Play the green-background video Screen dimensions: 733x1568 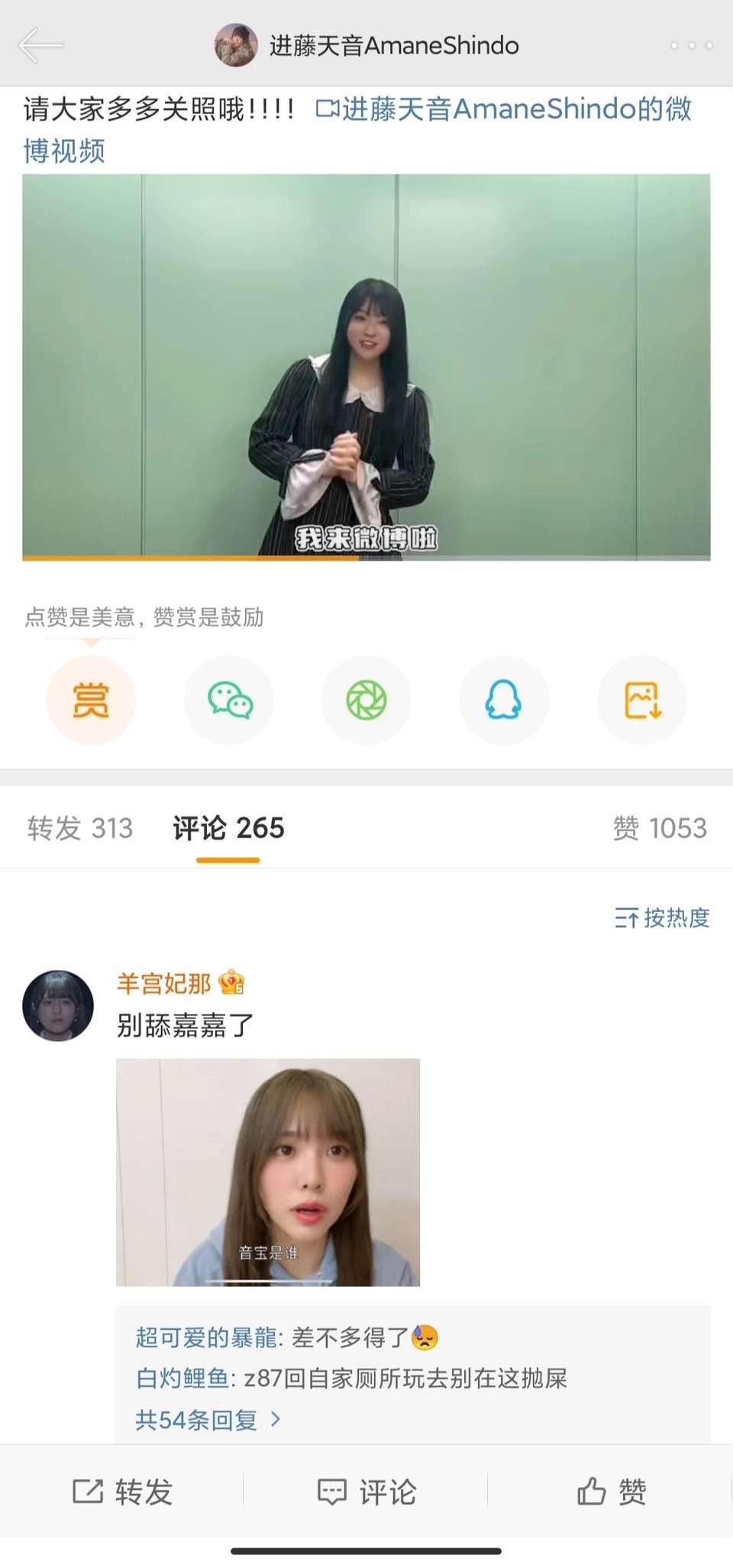[x=366, y=367]
